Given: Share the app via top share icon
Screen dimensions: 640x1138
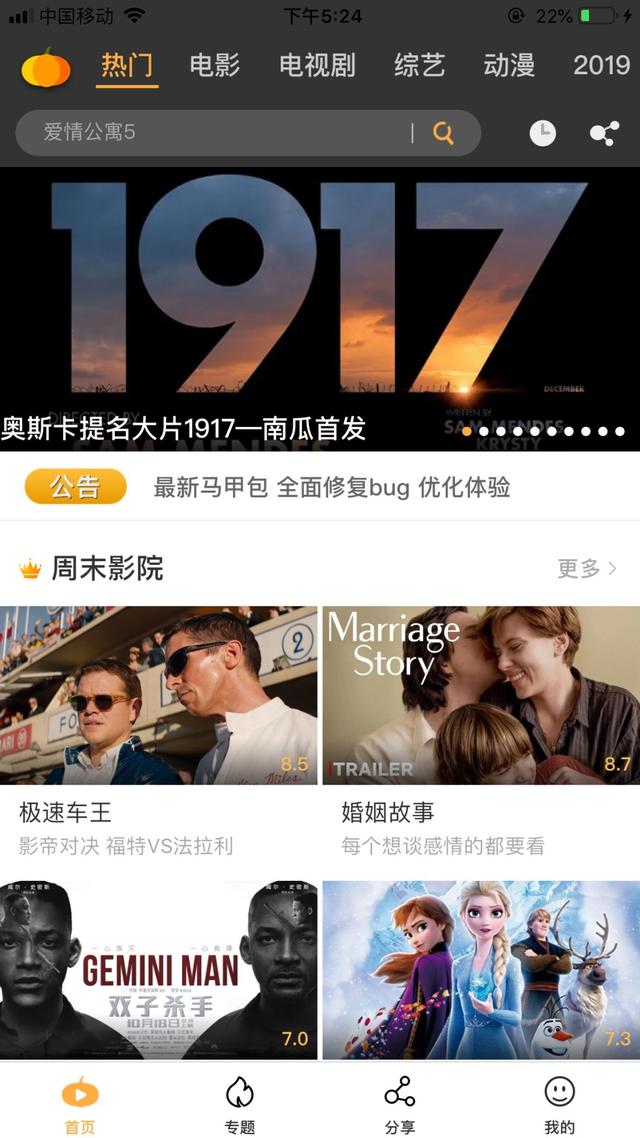Looking at the screenshot, I should point(604,133).
